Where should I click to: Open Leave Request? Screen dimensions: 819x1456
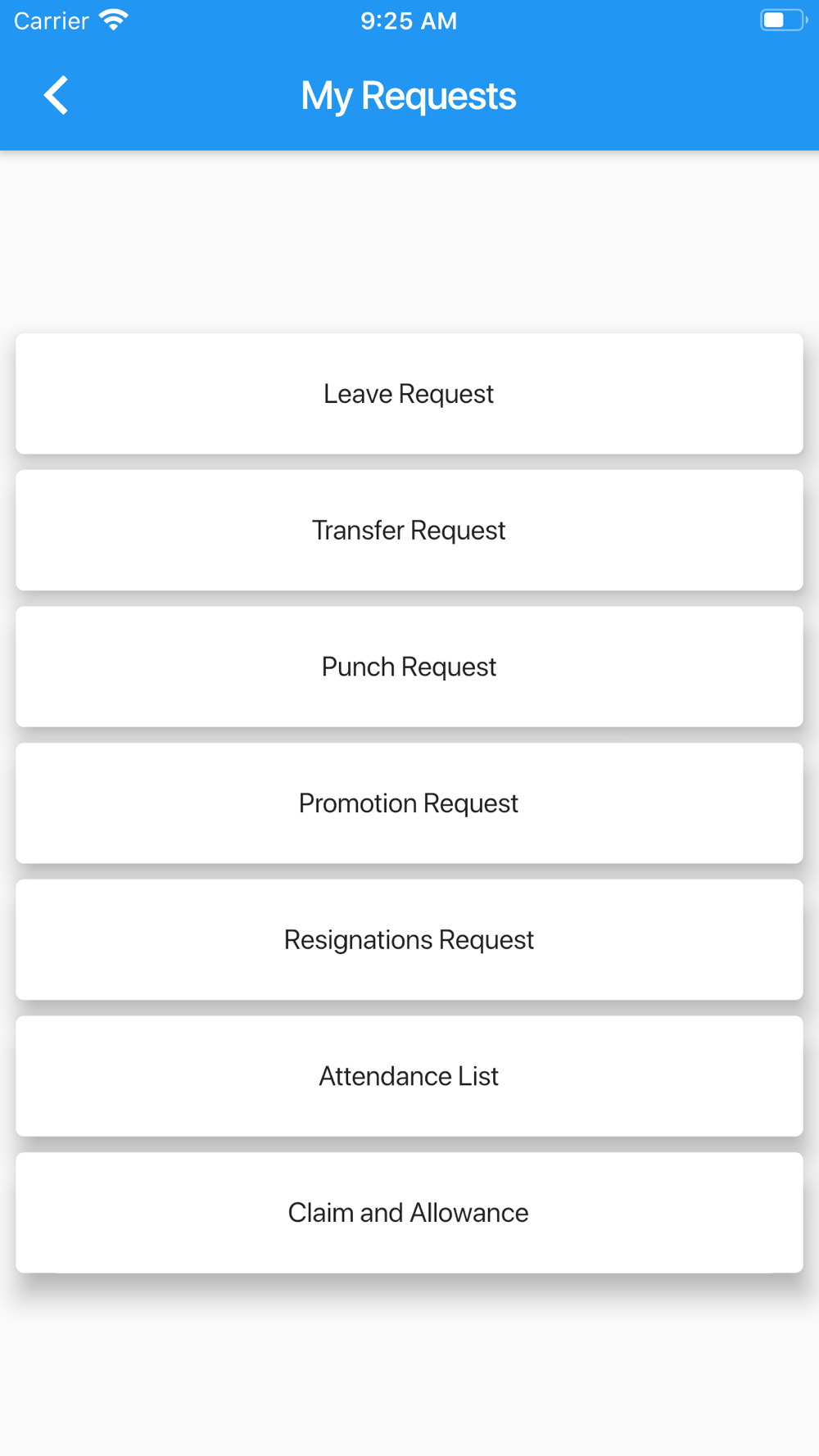tap(409, 394)
